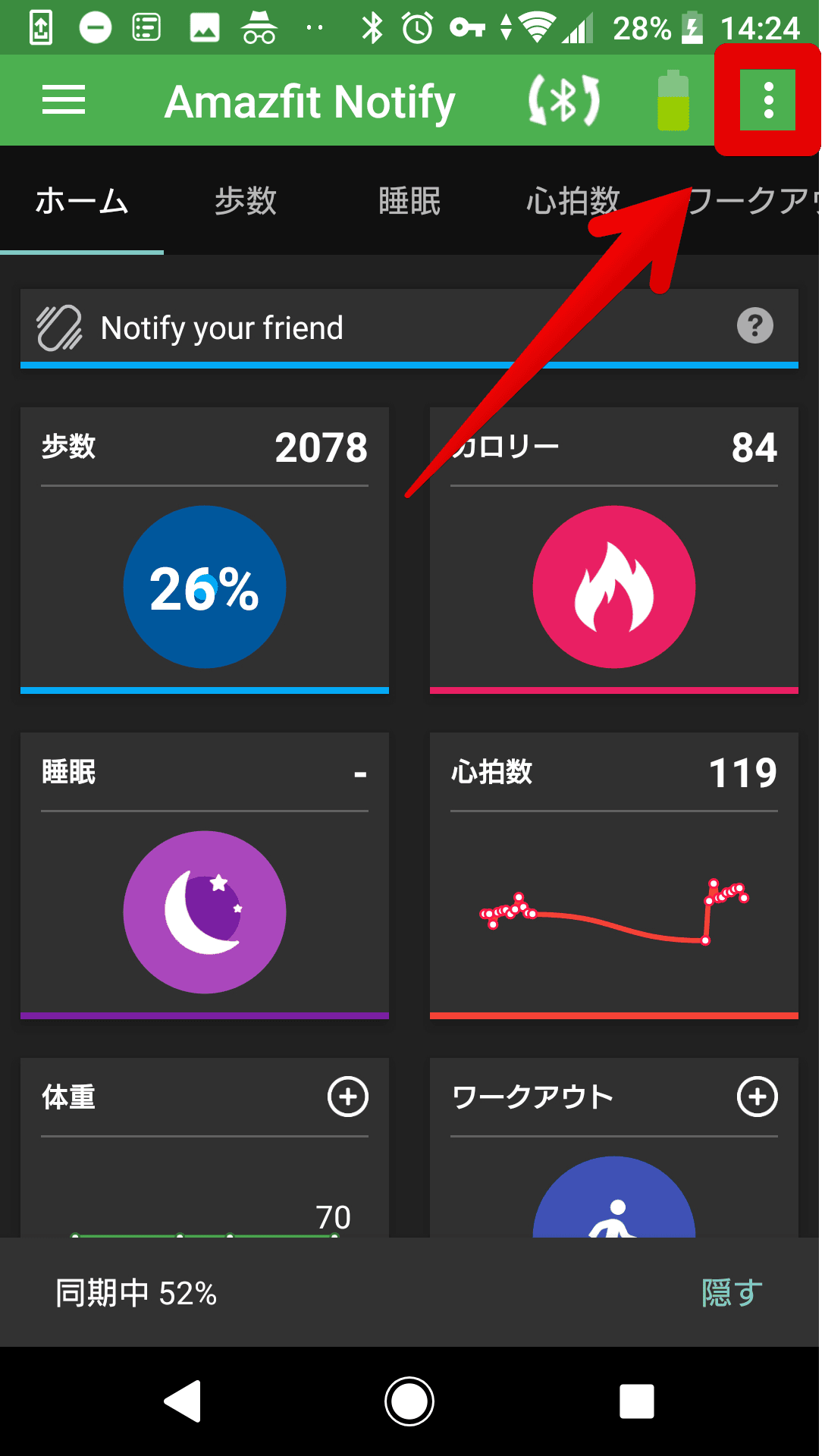Image resolution: width=825 pixels, height=1456 pixels.
Task: Add a new ワークアウト workout
Action: (x=758, y=1097)
